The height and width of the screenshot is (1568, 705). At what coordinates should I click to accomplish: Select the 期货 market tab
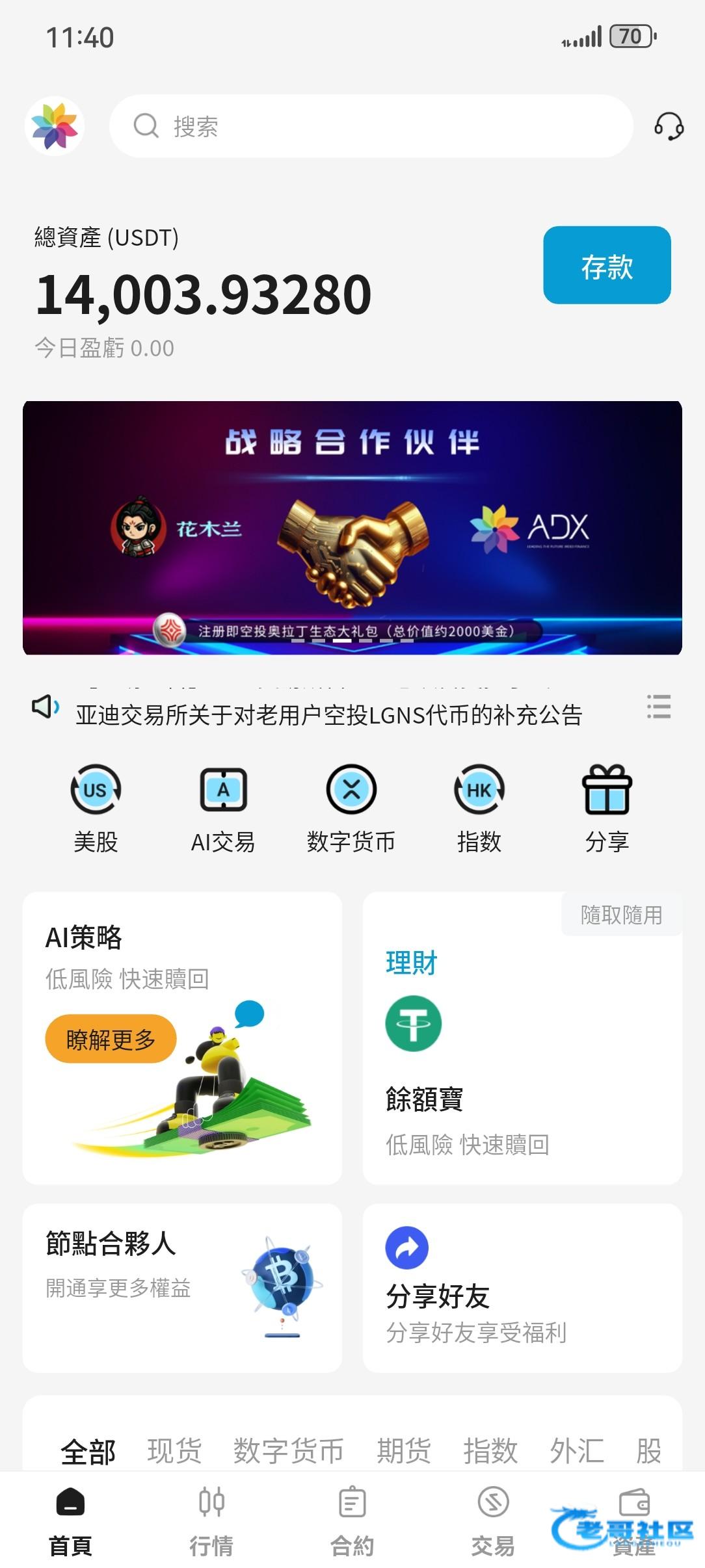(x=403, y=1451)
